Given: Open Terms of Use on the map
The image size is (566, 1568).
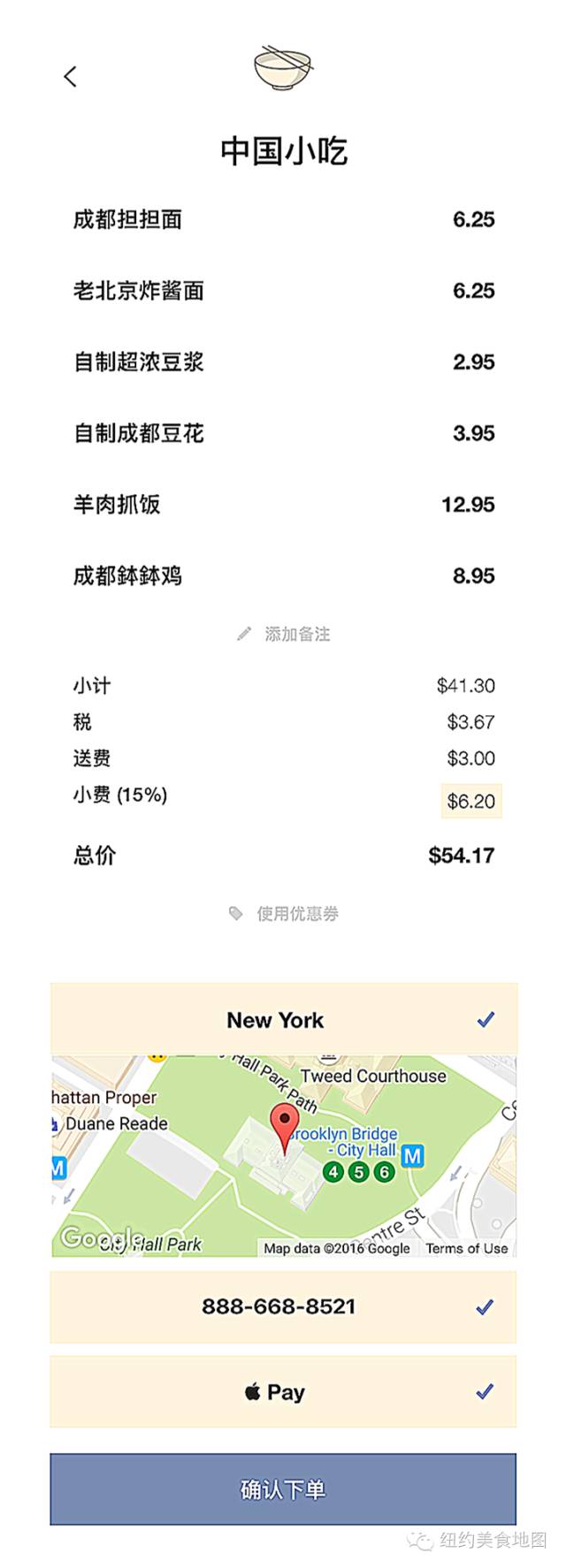Looking at the screenshot, I should (x=466, y=1248).
